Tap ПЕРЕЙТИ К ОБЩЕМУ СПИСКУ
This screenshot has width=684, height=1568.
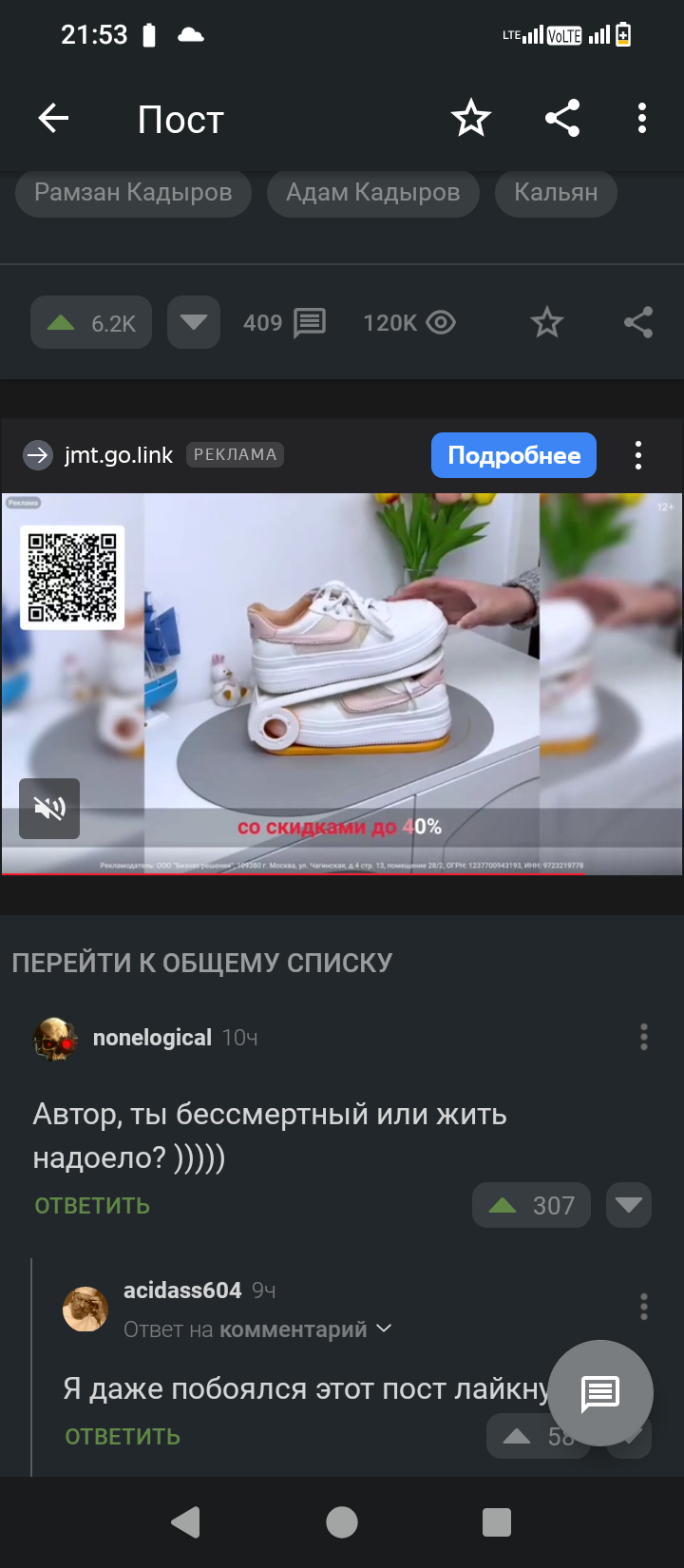point(201,963)
